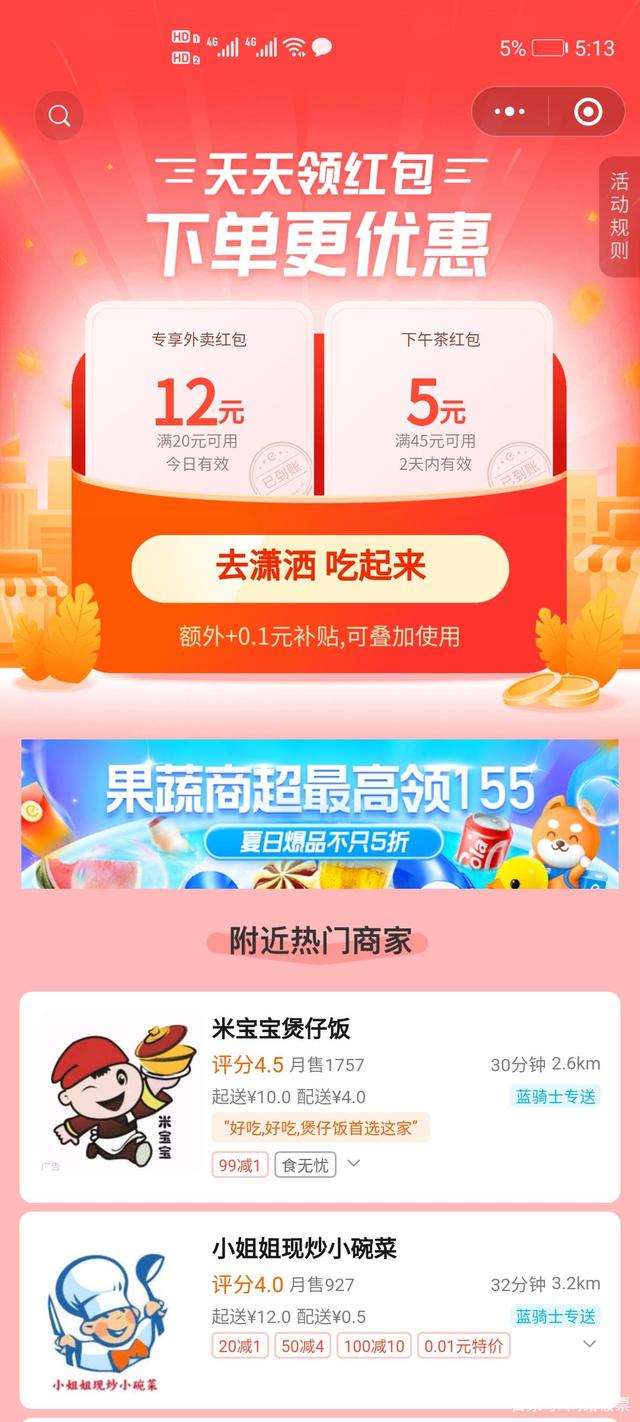Screen dimensions: 640x1422
Task: Open the 果蔬商超最高领155 banner
Action: tap(320, 813)
